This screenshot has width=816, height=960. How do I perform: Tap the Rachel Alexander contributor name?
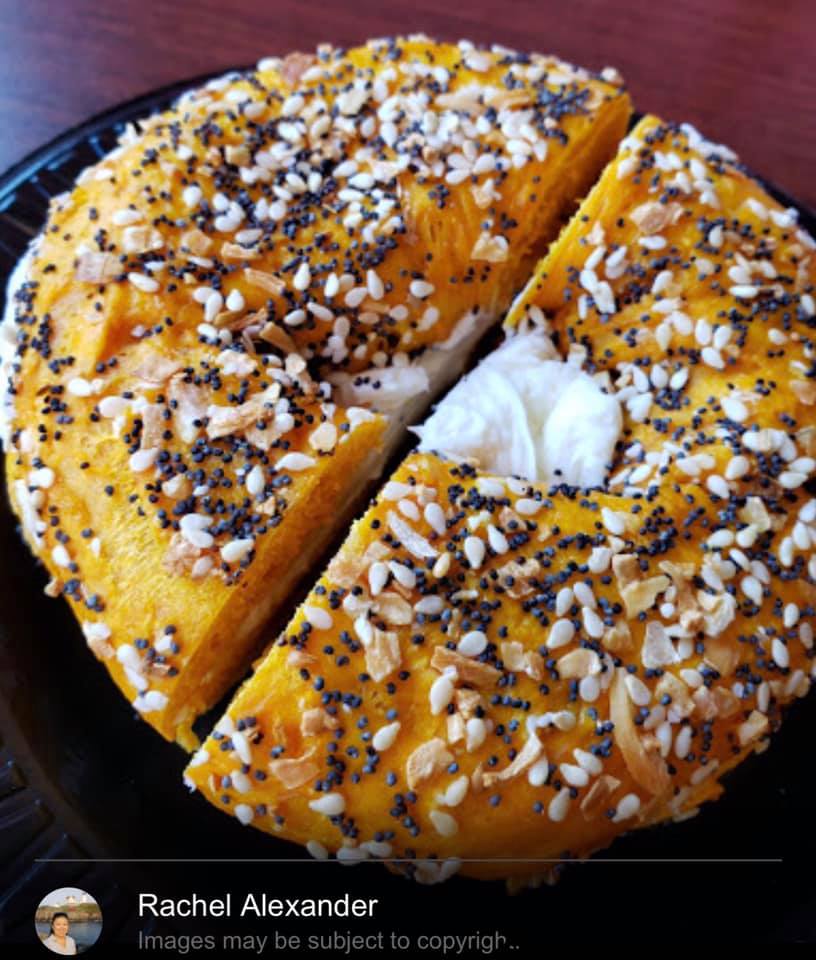pos(257,906)
